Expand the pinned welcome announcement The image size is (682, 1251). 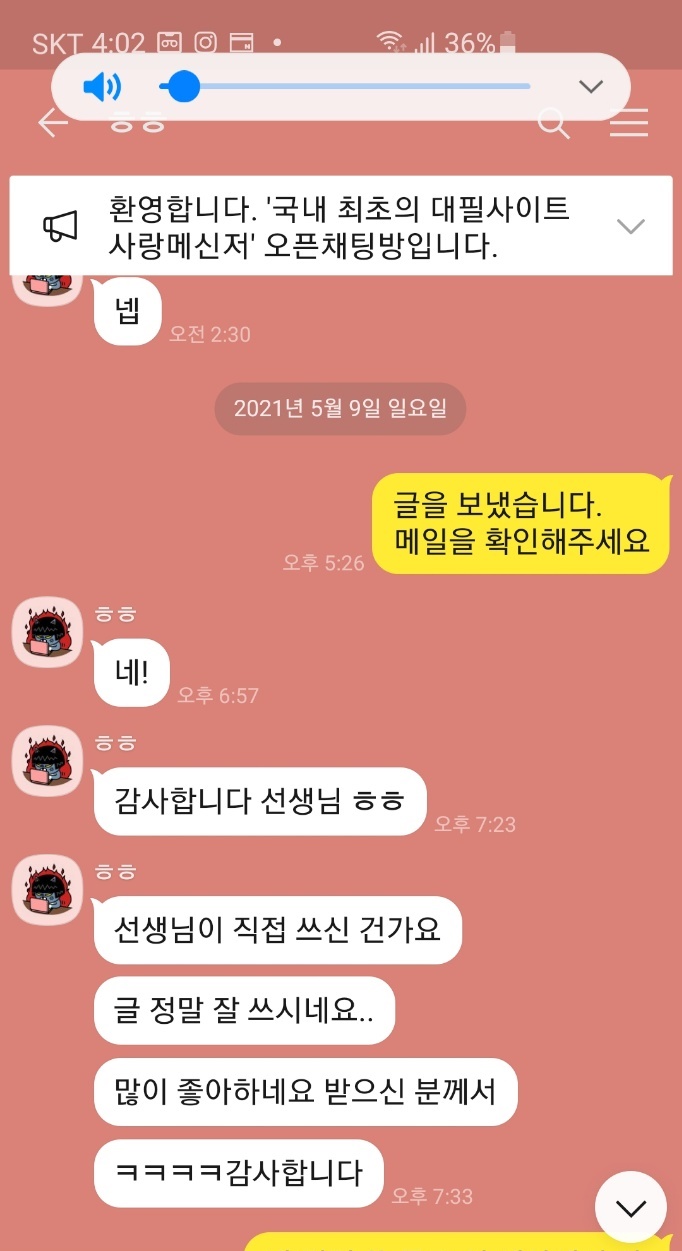(630, 226)
